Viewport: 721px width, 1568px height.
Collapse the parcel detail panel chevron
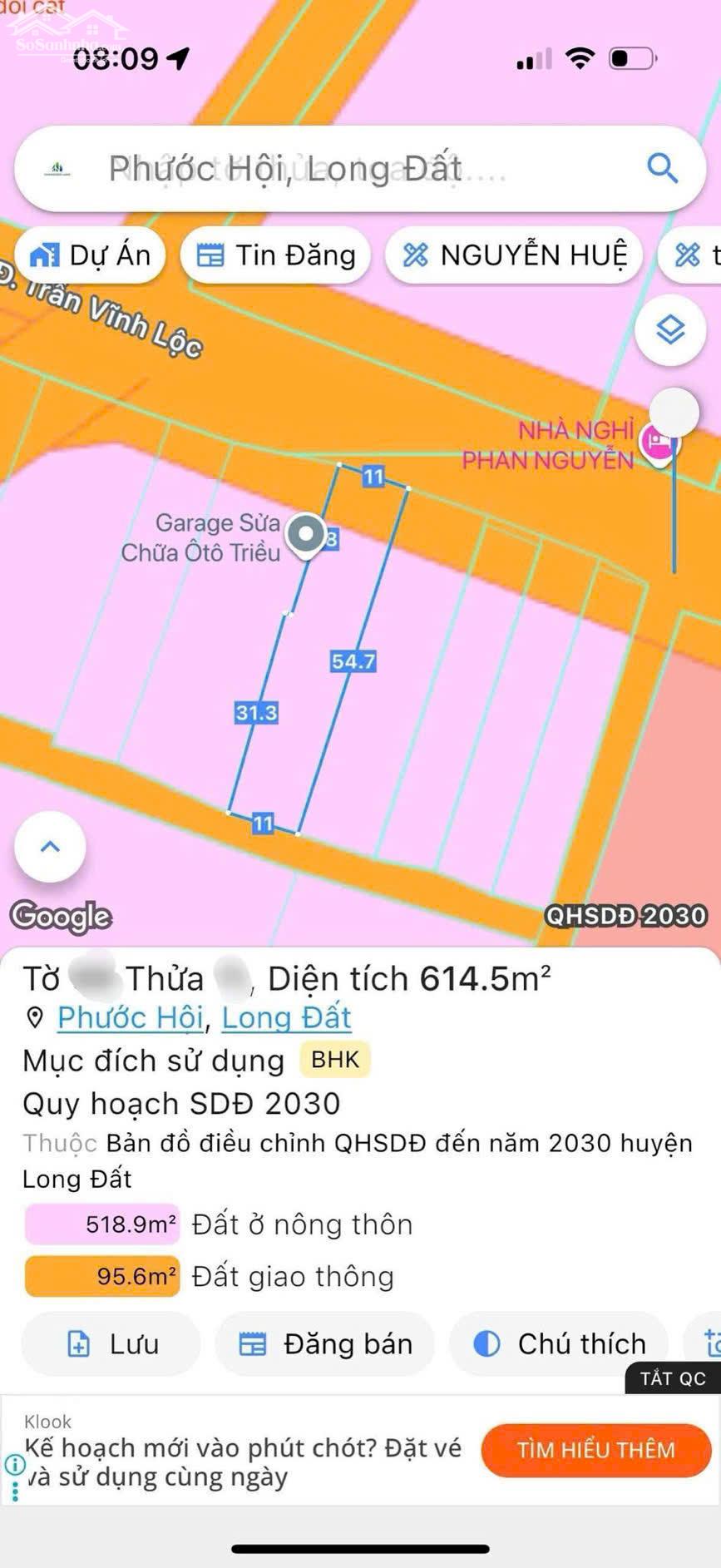pos(49,846)
